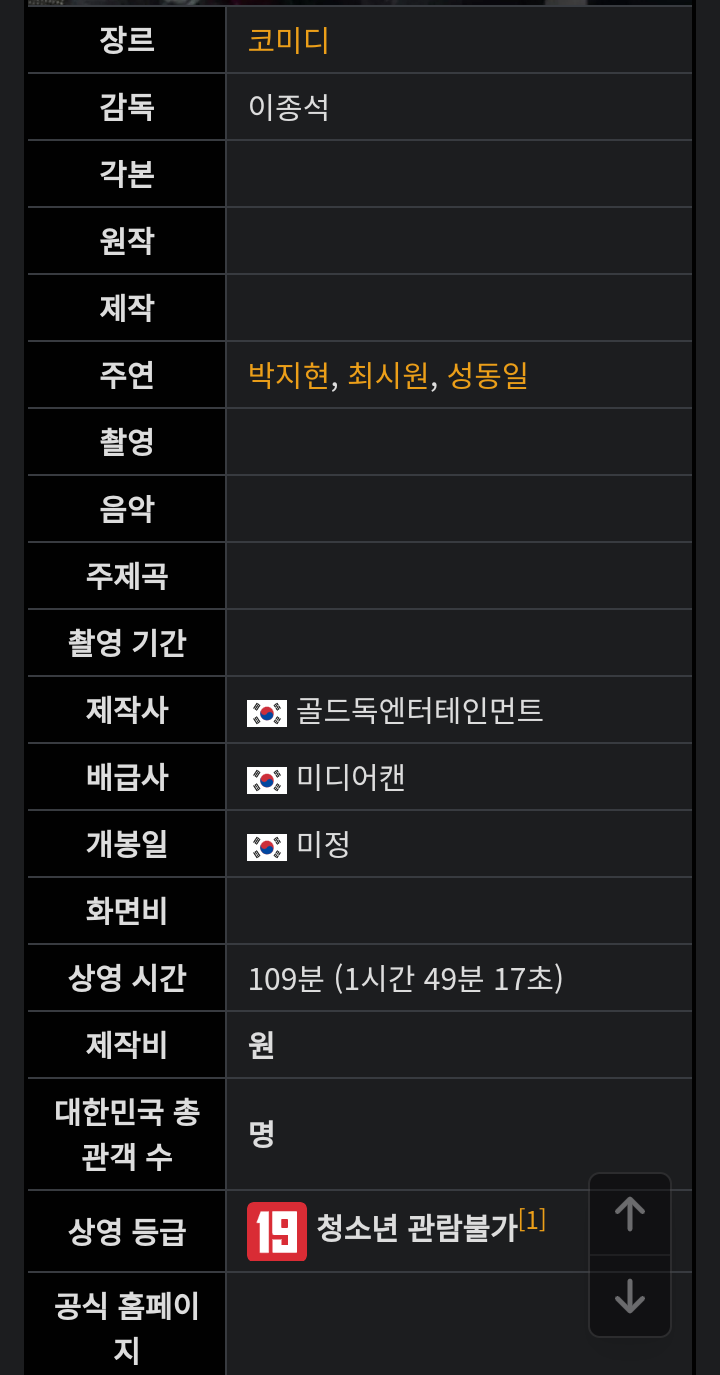Open the 코미디 genre link
The width and height of the screenshot is (720, 1375).
pos(288,40)
